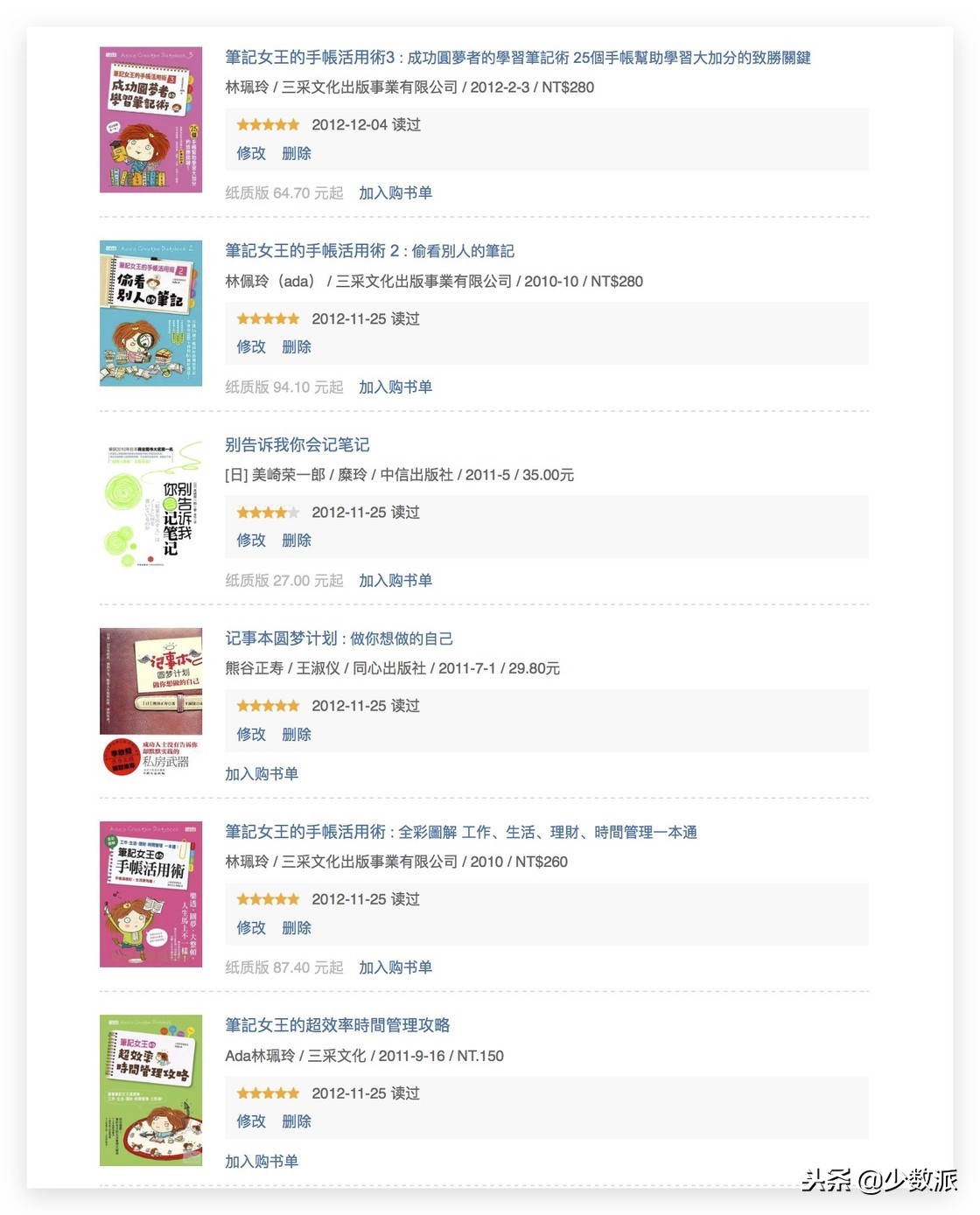
Task: Click 修改 for 偷看別人的筆記
Action: 251,346
